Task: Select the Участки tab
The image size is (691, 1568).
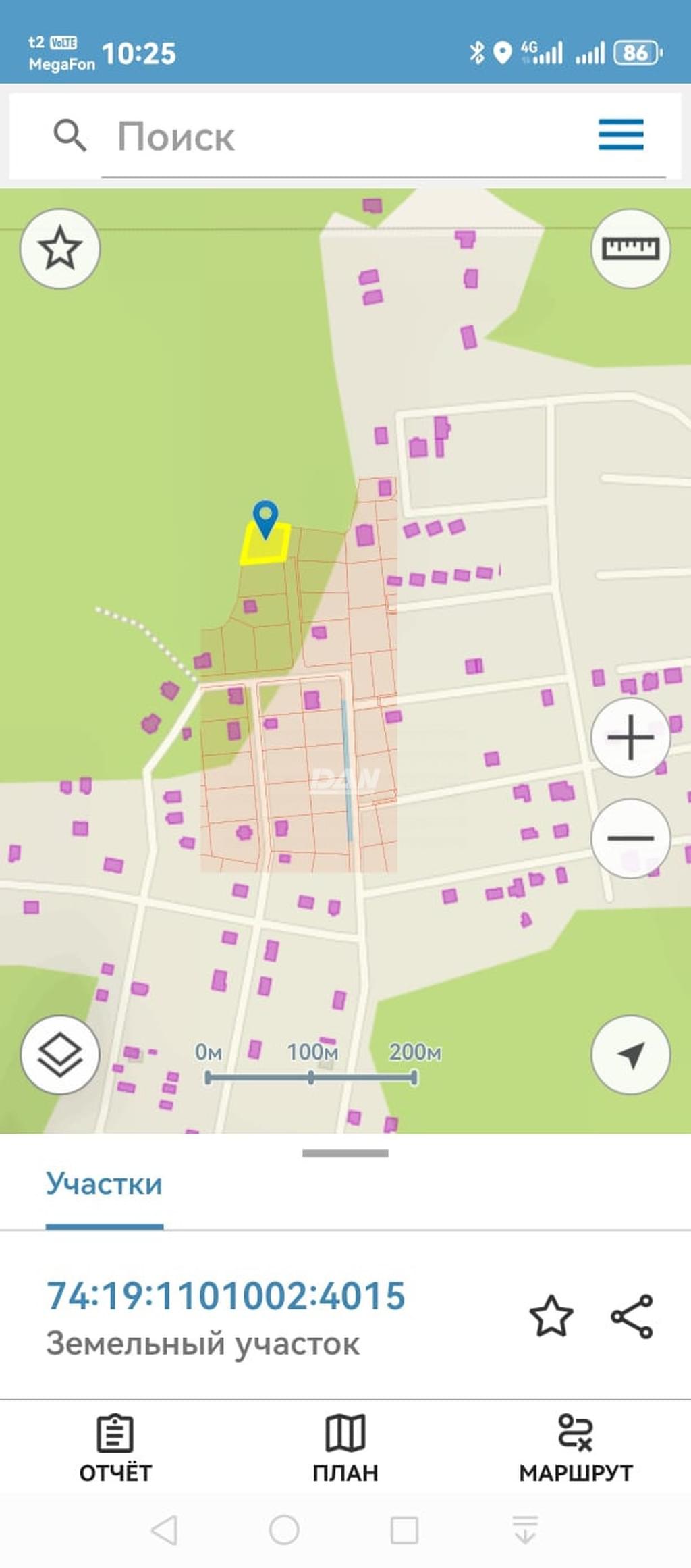Action: pos(104,1184)
